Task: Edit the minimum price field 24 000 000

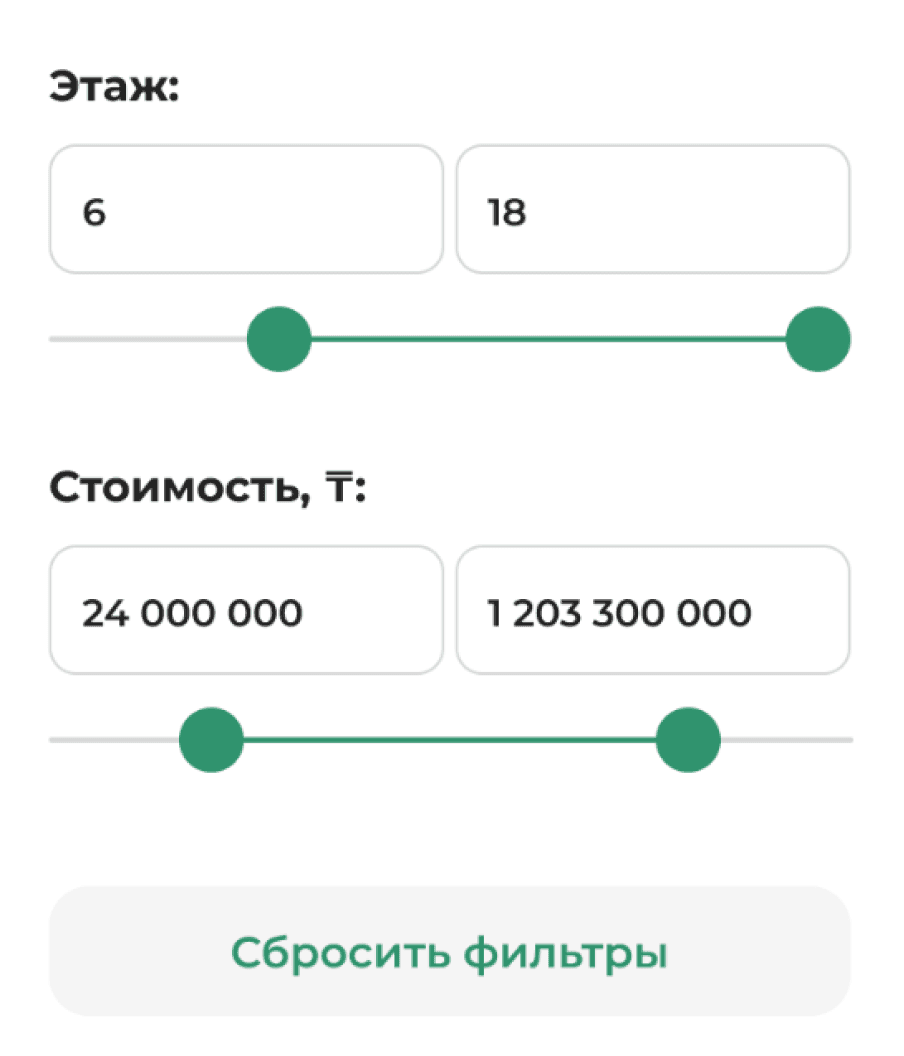Action: pos(245,610)
